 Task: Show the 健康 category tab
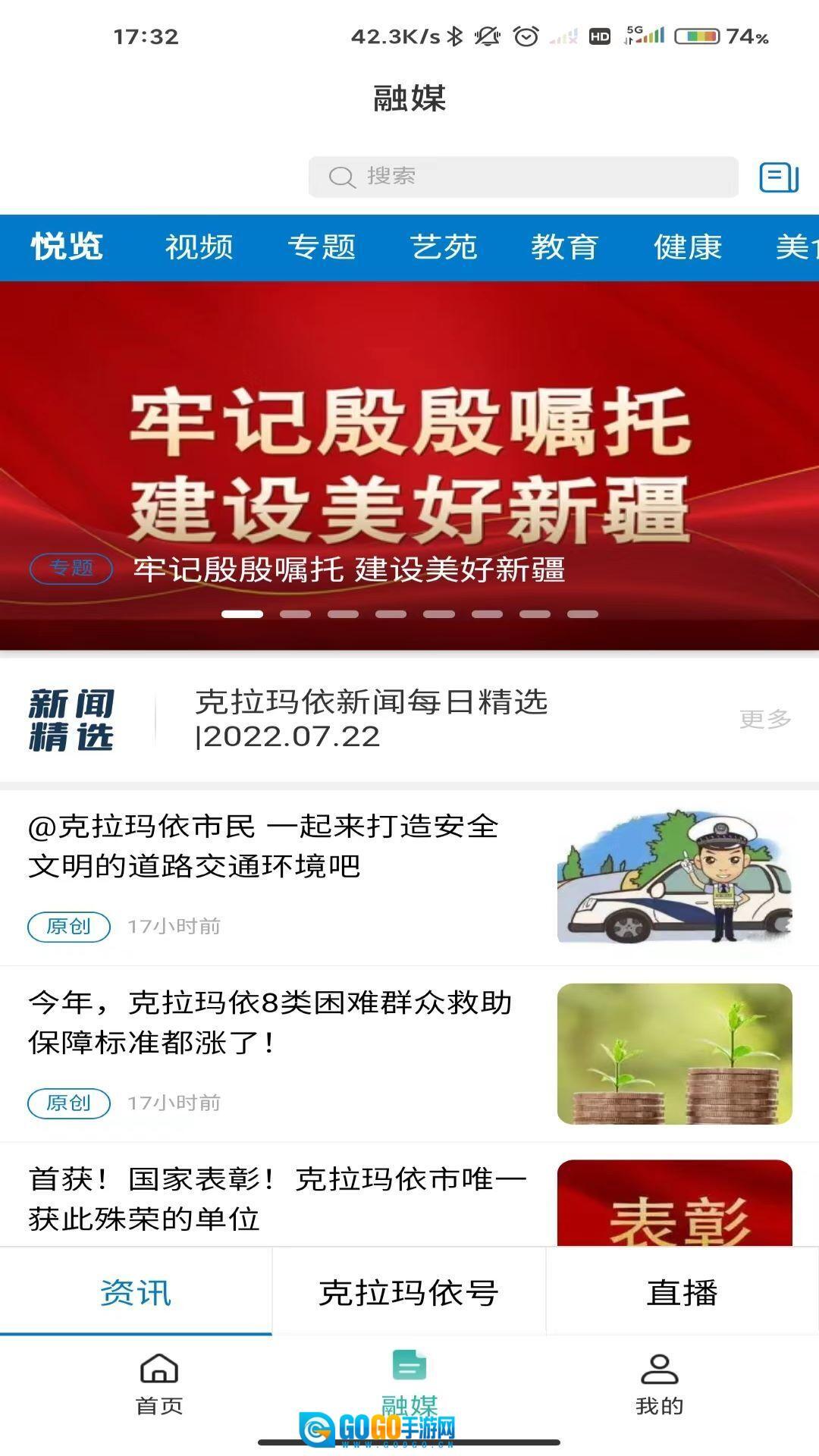687,247
